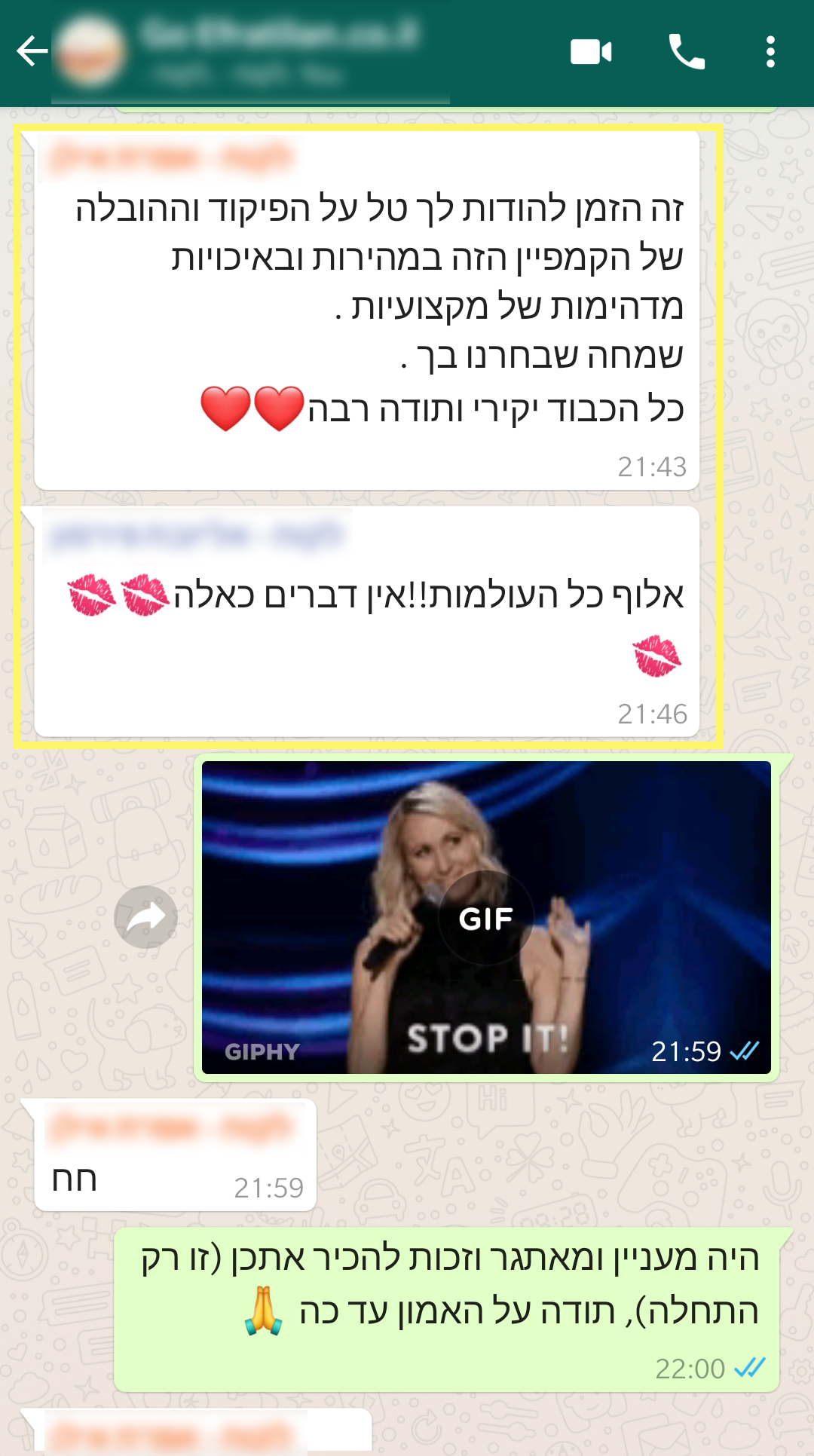Go back to the chats list
Viewport: 814px width, 1456px height.
coord(32,51)
